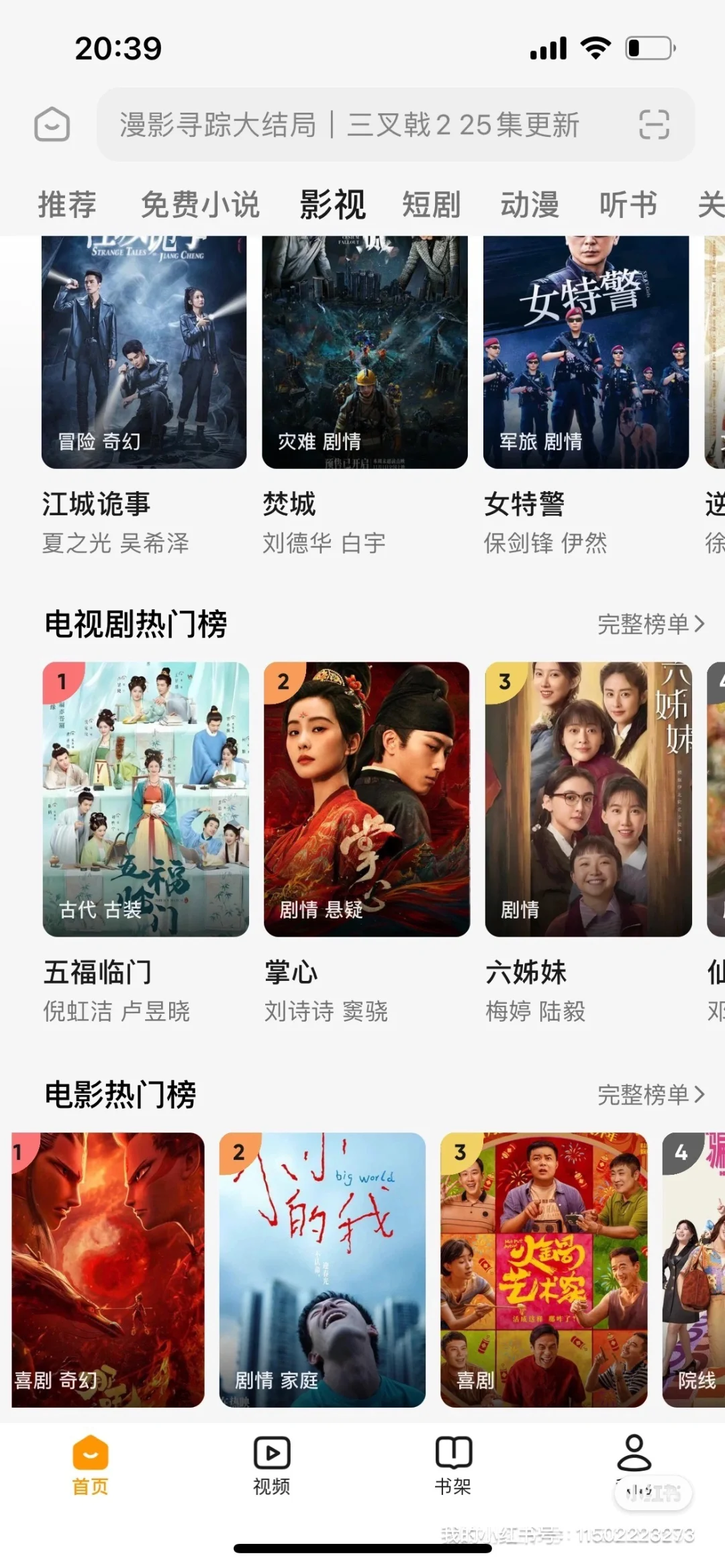Switch to the 推荐 tab

(67, 205)
